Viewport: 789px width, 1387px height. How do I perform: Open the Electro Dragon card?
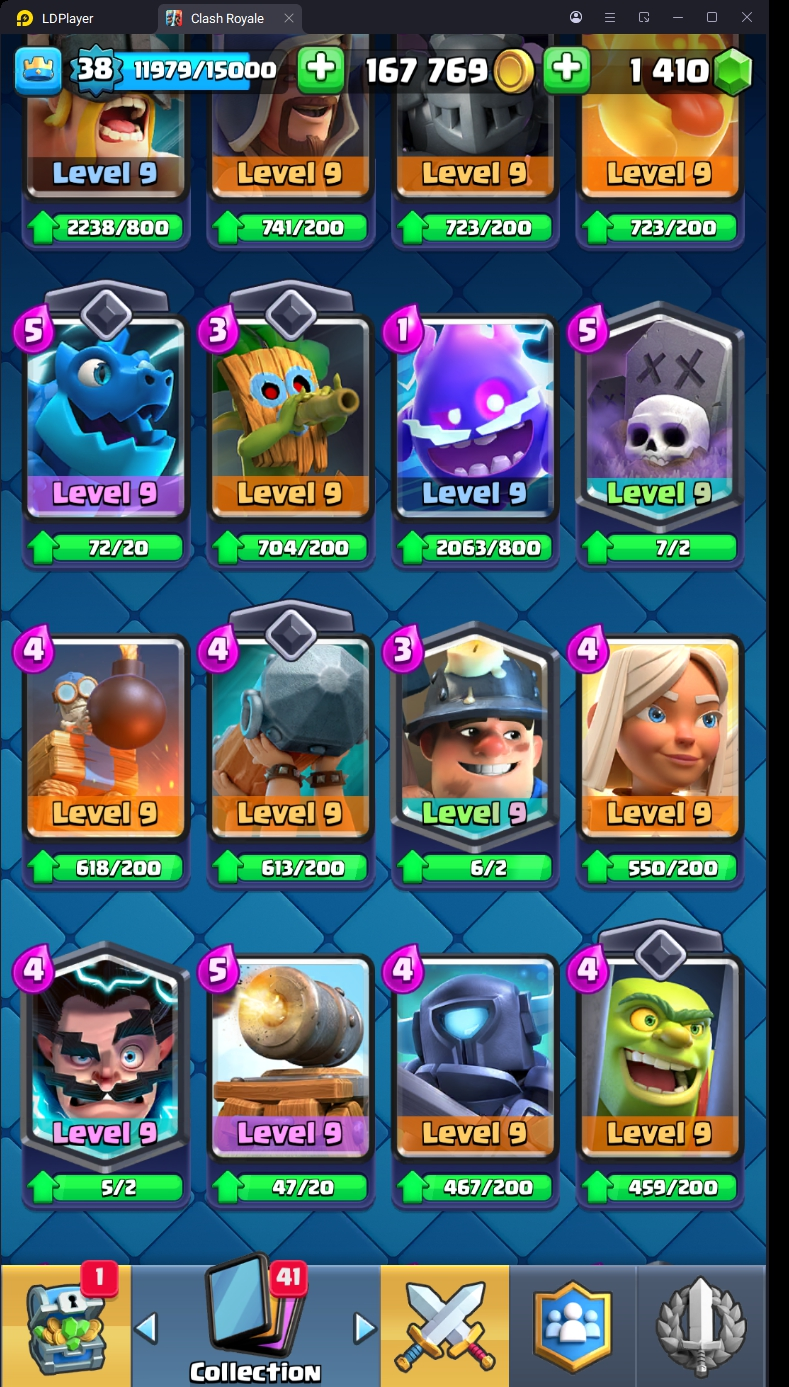106,420
